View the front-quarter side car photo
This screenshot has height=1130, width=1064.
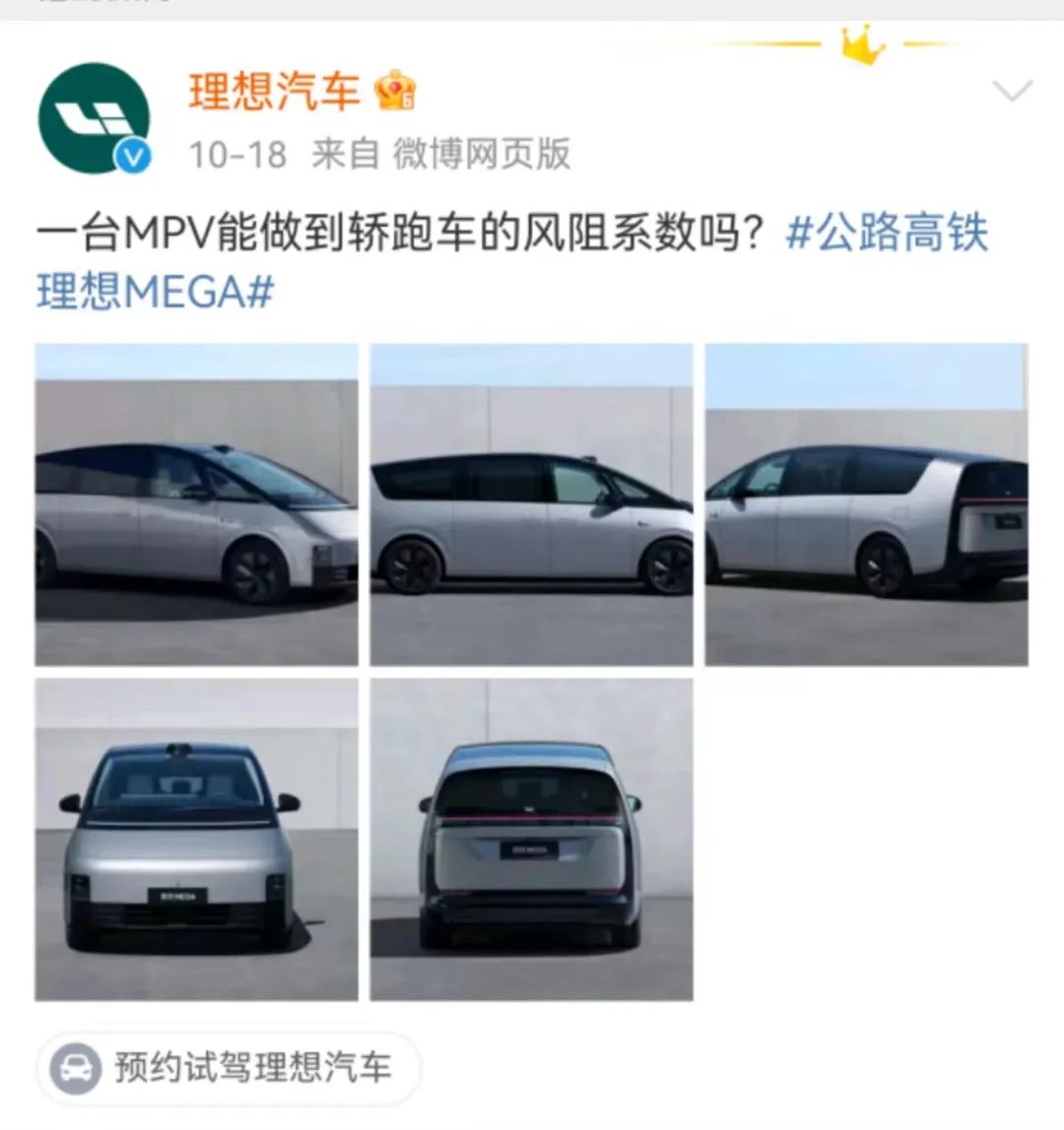(x=197, y=504)
